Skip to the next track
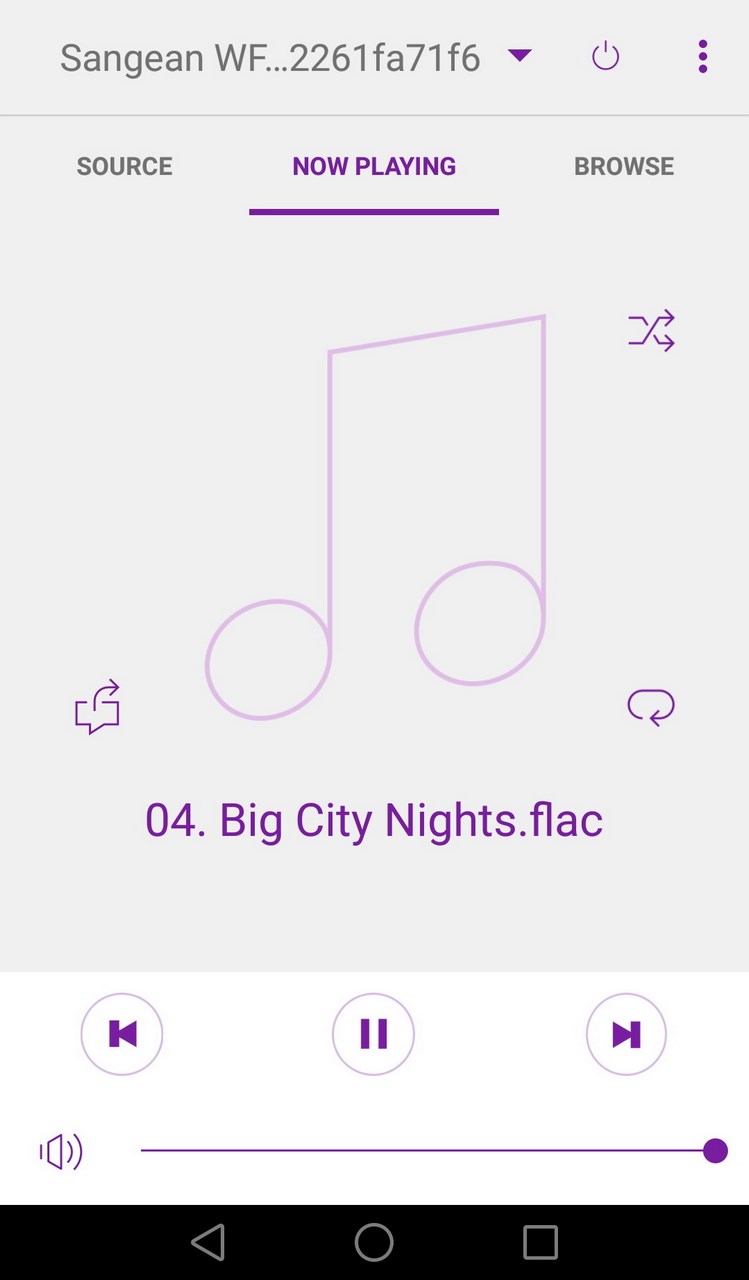The image size is (749, 1280). click(x=626, y=1034)
